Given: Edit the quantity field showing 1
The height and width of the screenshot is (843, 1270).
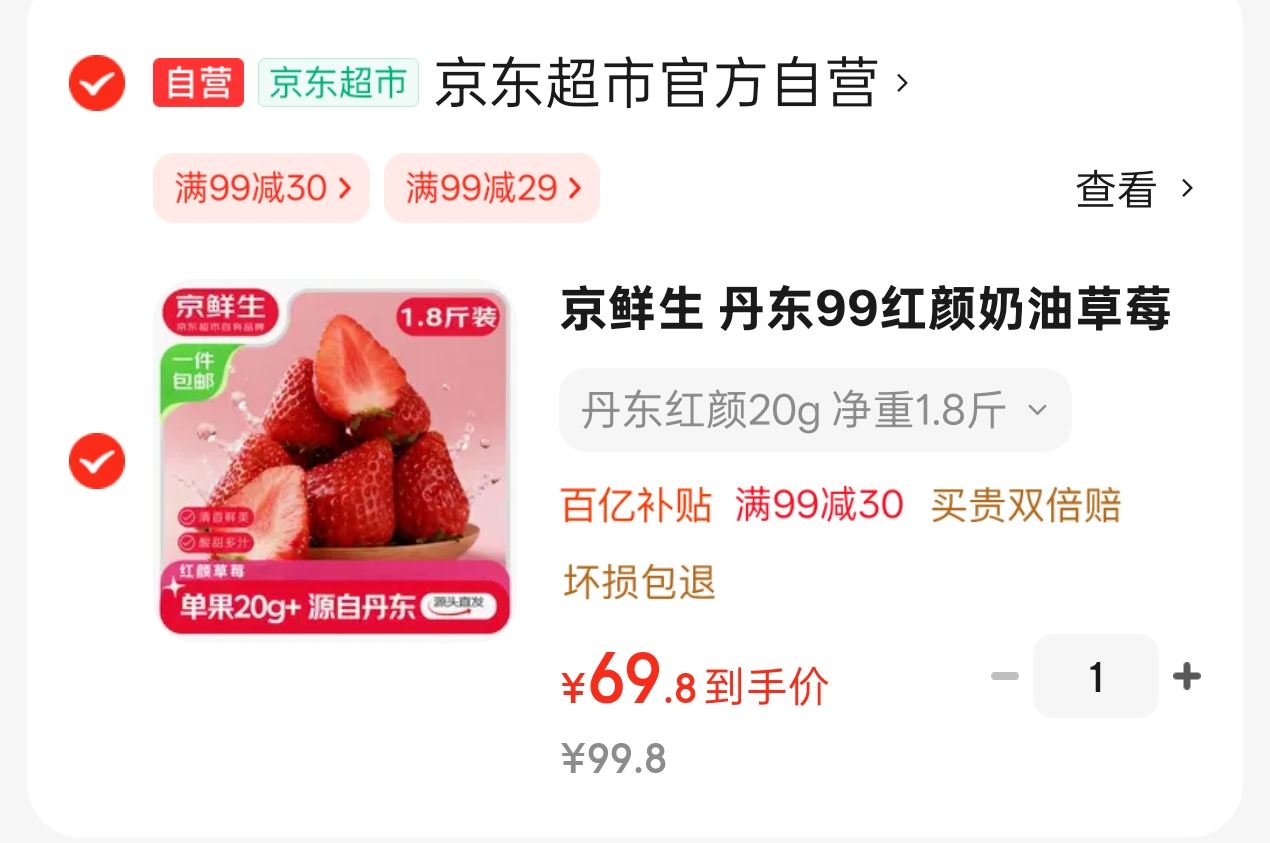Looking at the screenshot, I should tap(1095, 677).
